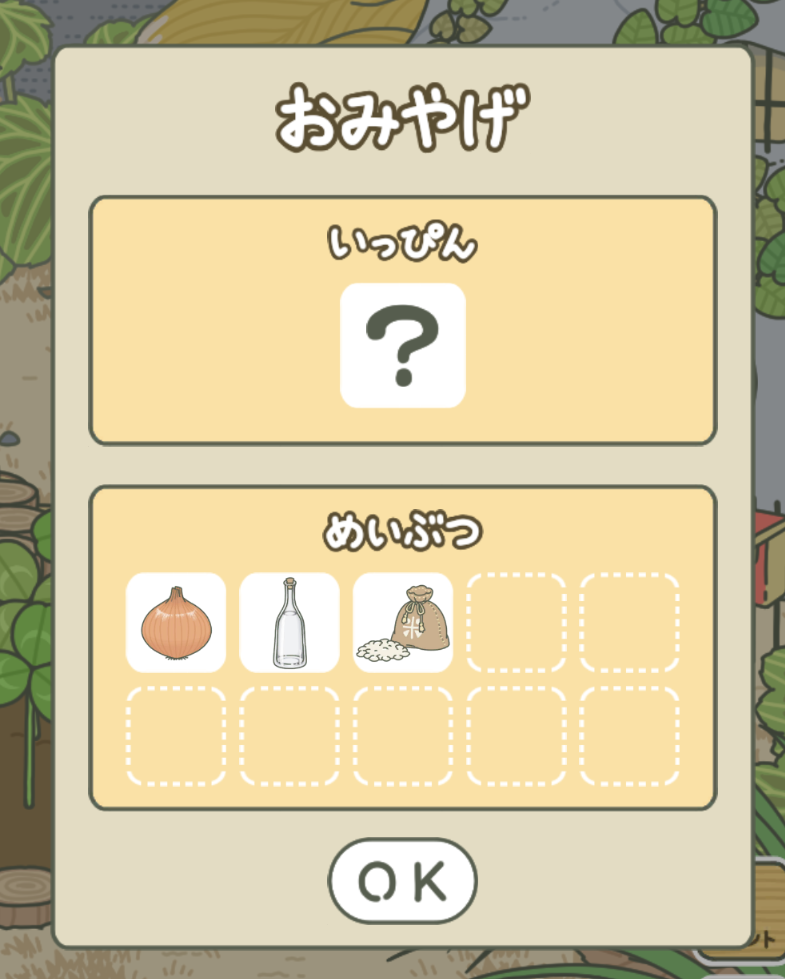This screenshot has width=785, height=979.
Task: Select the onion specialty item
Action: click(x=176, y=622)
